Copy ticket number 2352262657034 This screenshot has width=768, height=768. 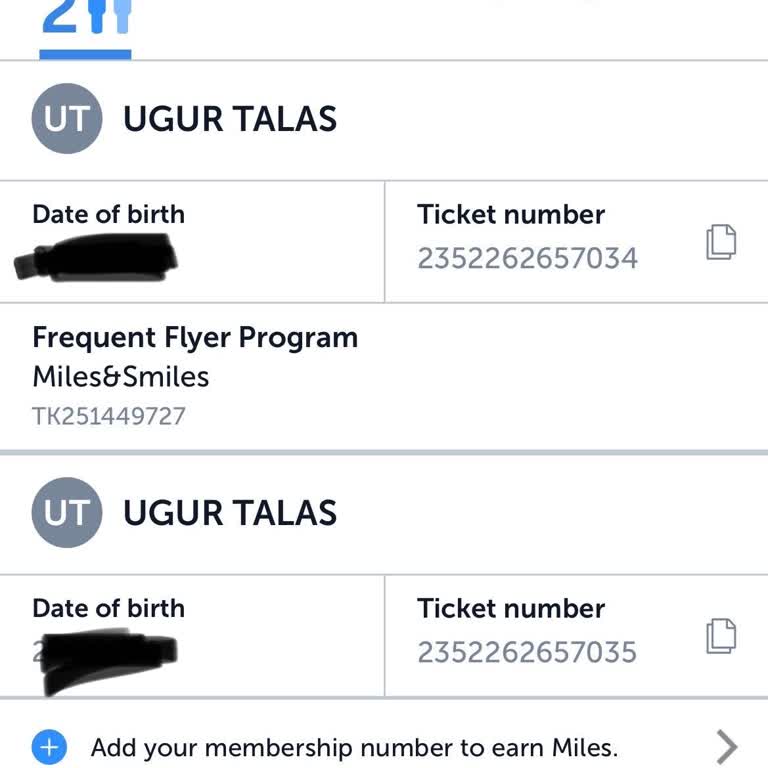pyautogui.click(x=721, y=242)
